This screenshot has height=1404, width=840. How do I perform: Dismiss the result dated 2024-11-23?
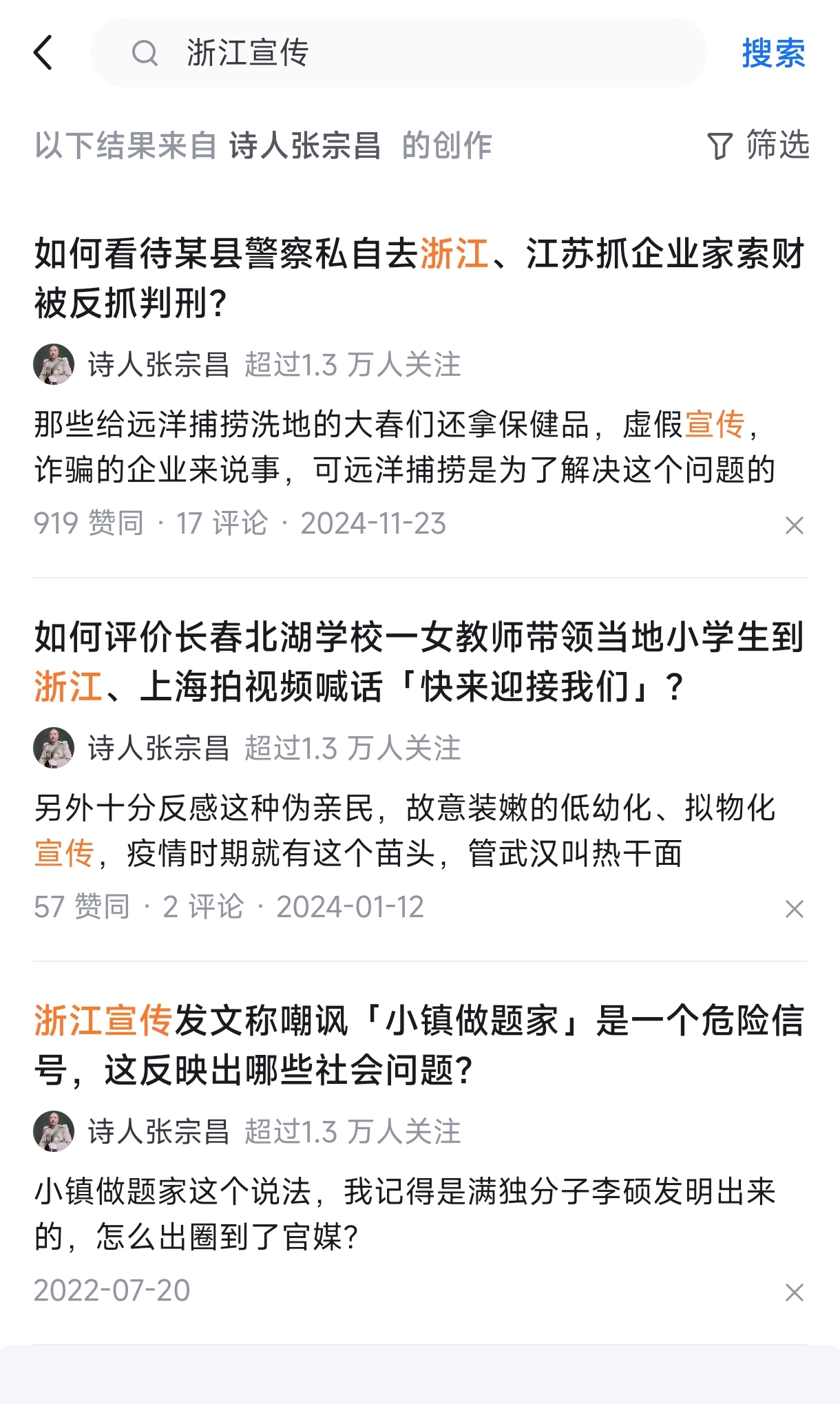pyautogui.click(x=795, y=525)
